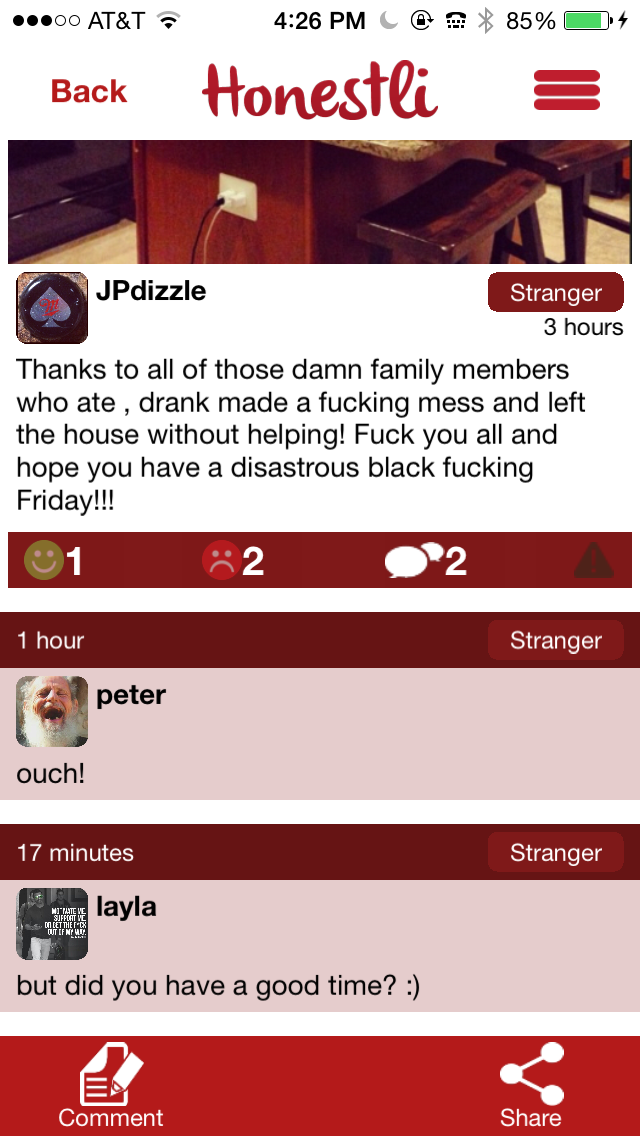Tap the sad face reaction icon
The height and width of the screenshot is (1136, 640).
coord(221,561)
